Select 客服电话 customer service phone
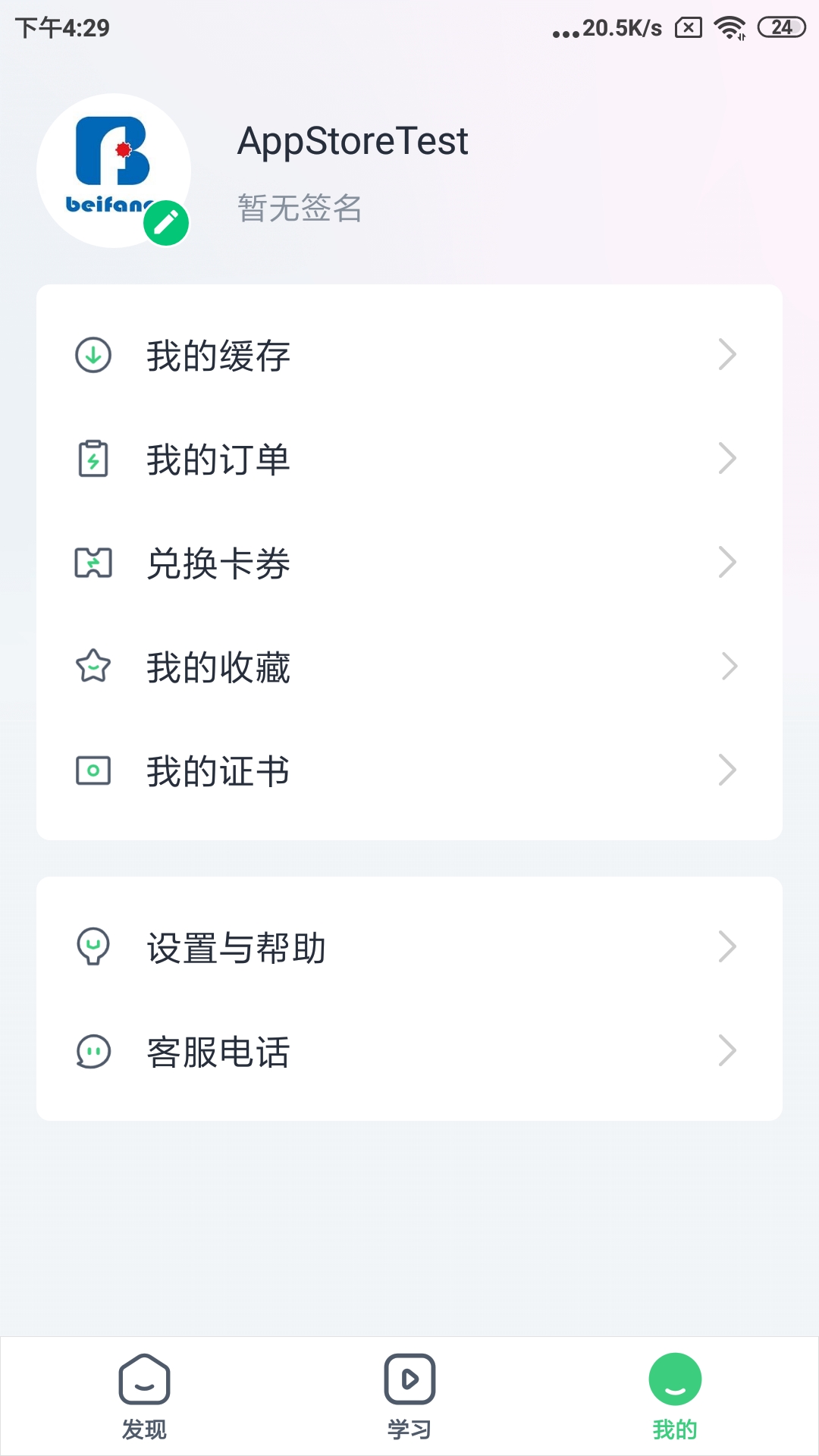Image resolution: width=819 pixels, height=1456 pixels. click(x=409, y=1051)
